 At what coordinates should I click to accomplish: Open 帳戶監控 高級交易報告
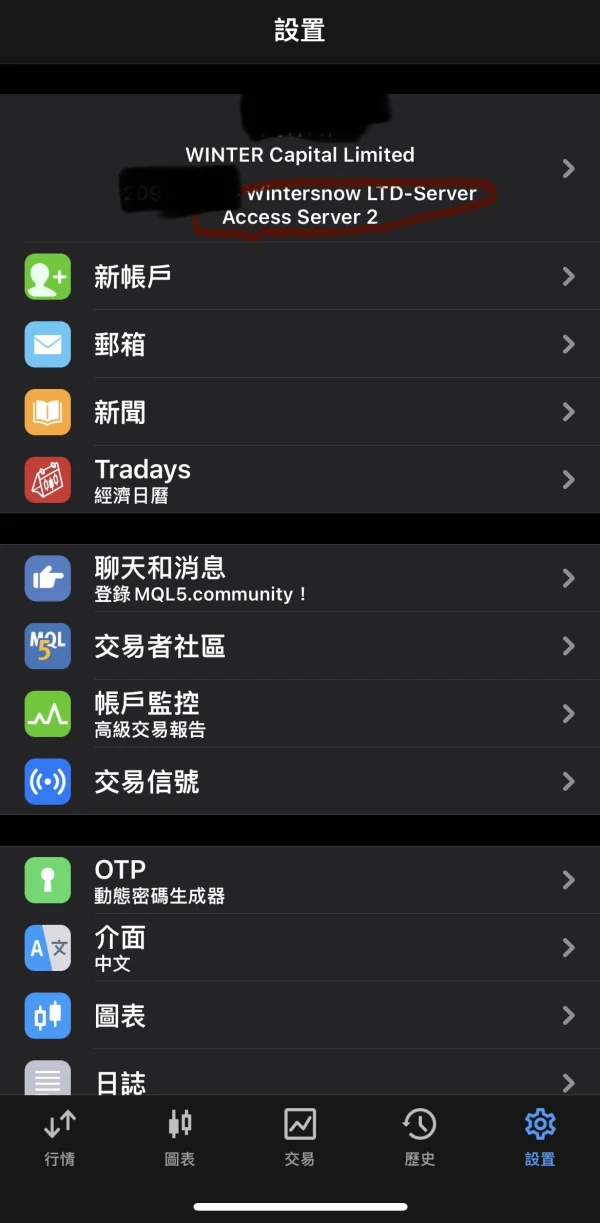click(300, 714)
